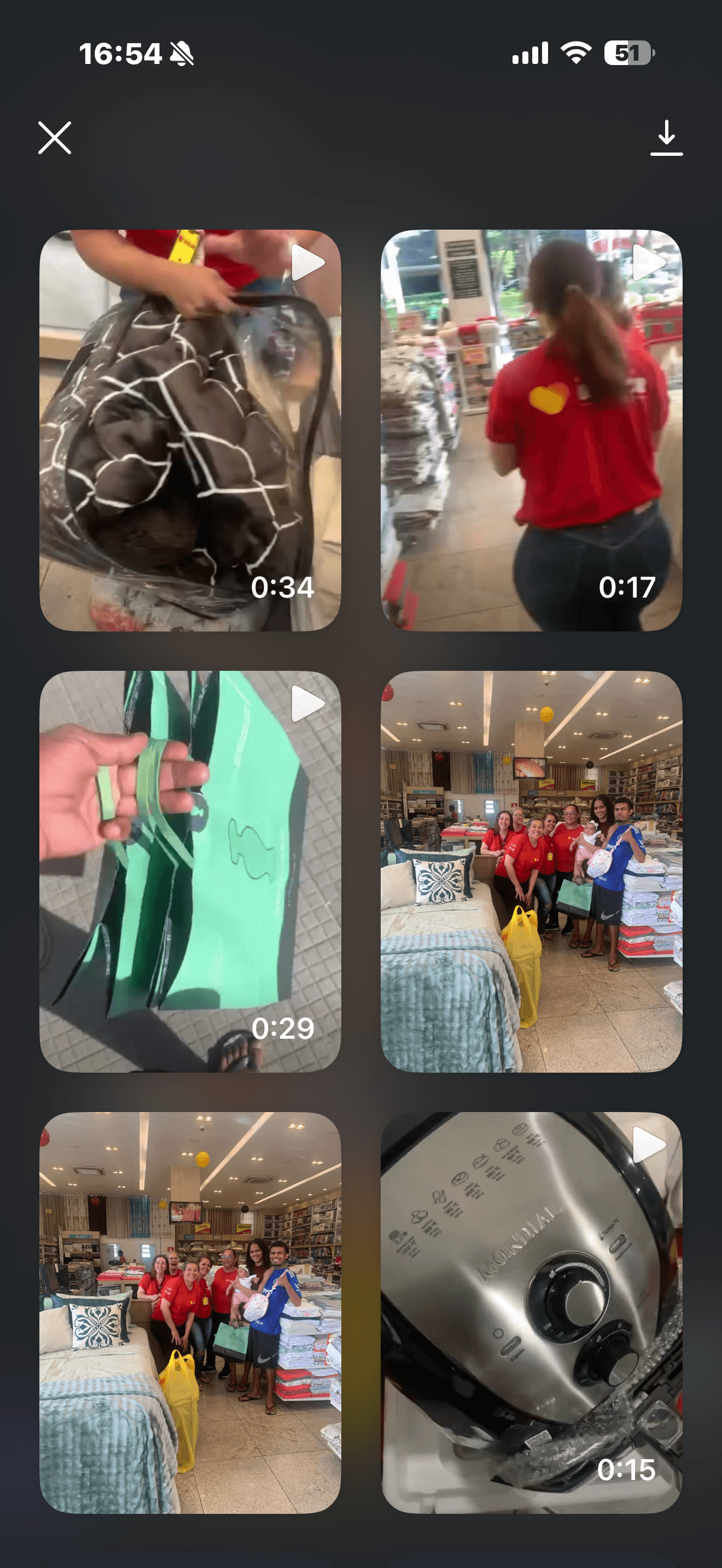Play the 0:34 video of the black bag
Image resolution: width=722 pixels, height=1568 pixels.
coord(190,430)
